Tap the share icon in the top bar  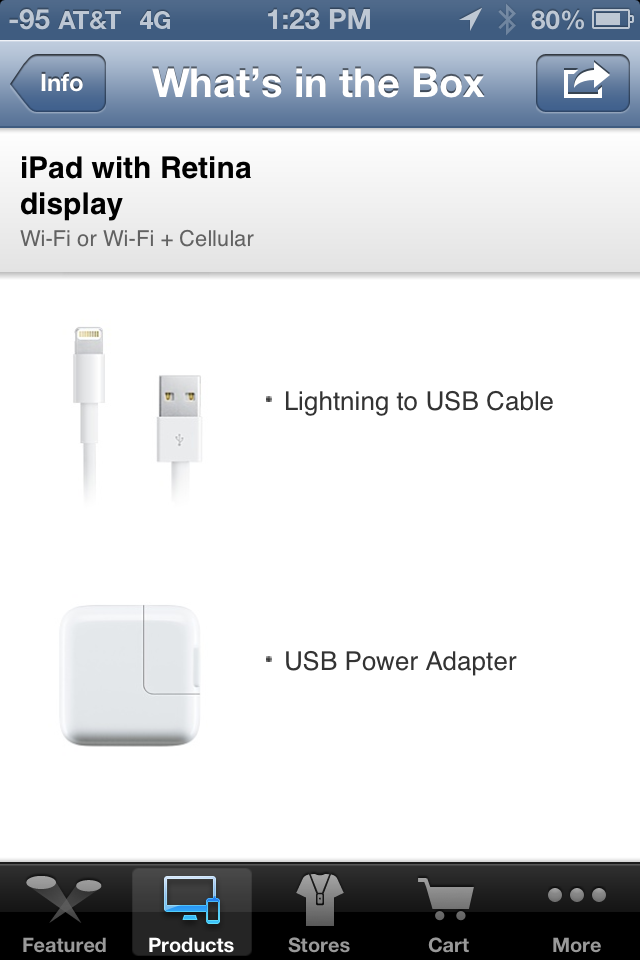click(x=585, y=83)
